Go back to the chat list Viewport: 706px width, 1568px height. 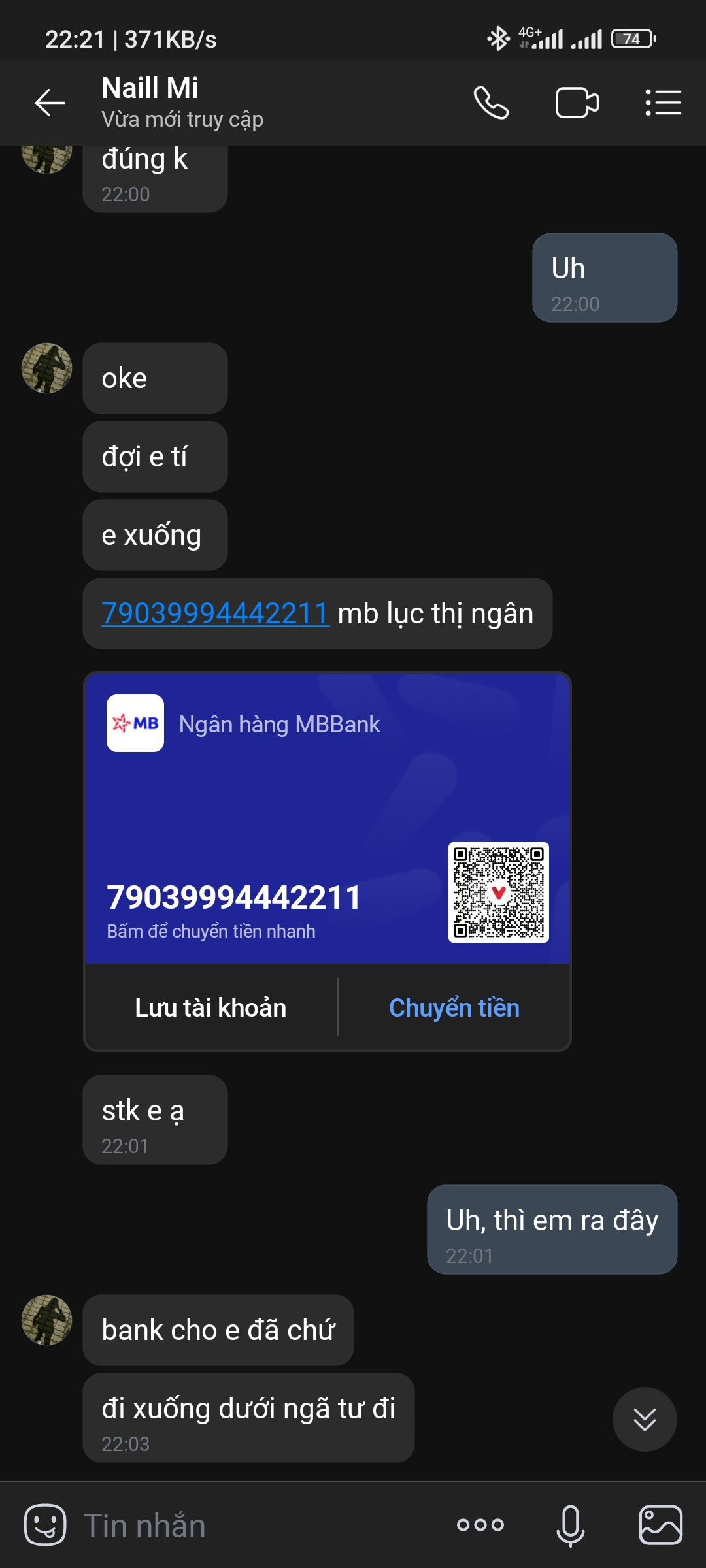coord(50,103)
